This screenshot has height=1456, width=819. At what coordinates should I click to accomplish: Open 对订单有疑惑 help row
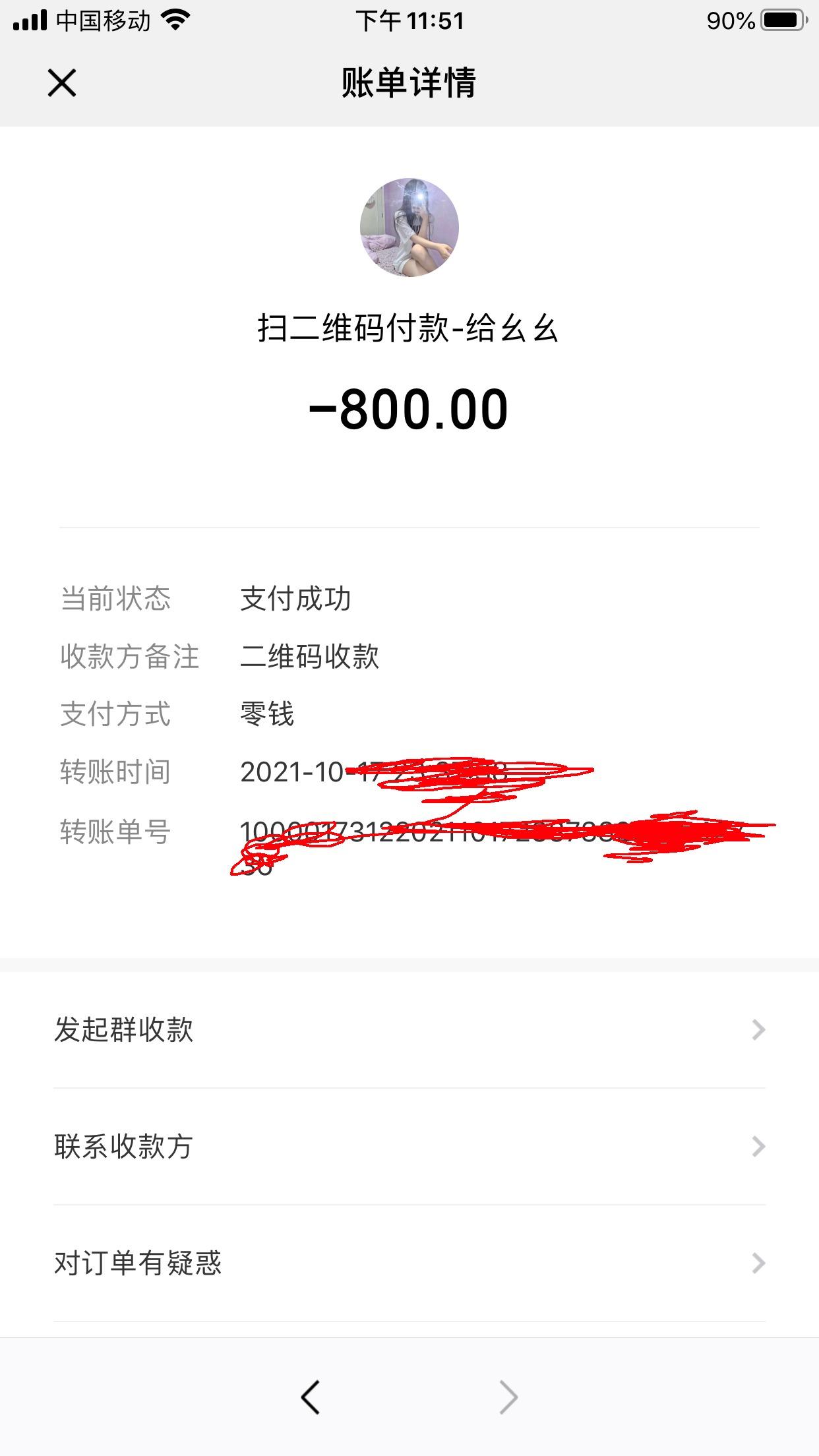point(409,1263)
